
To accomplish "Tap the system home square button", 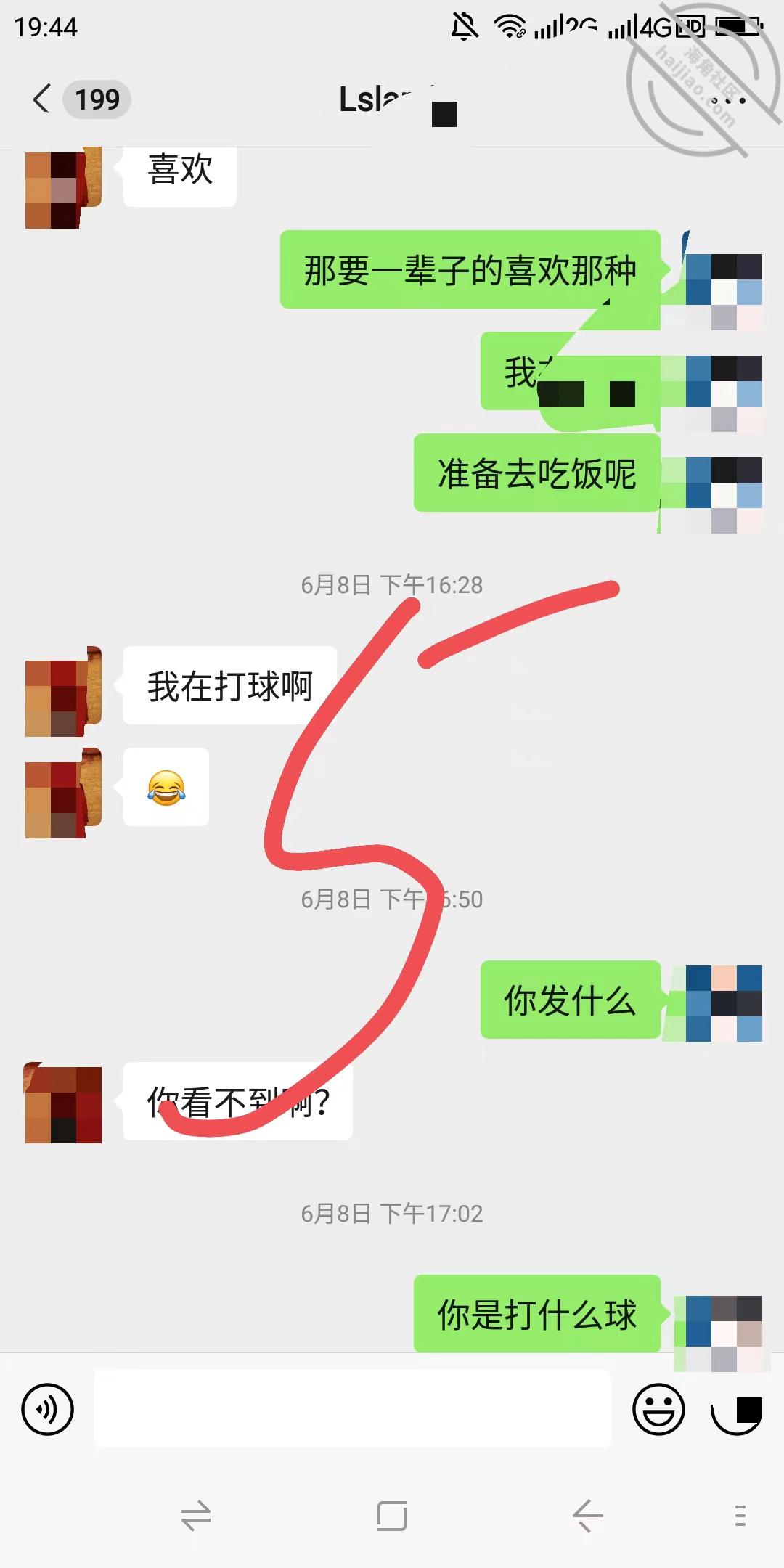I will pos(392,1516).
